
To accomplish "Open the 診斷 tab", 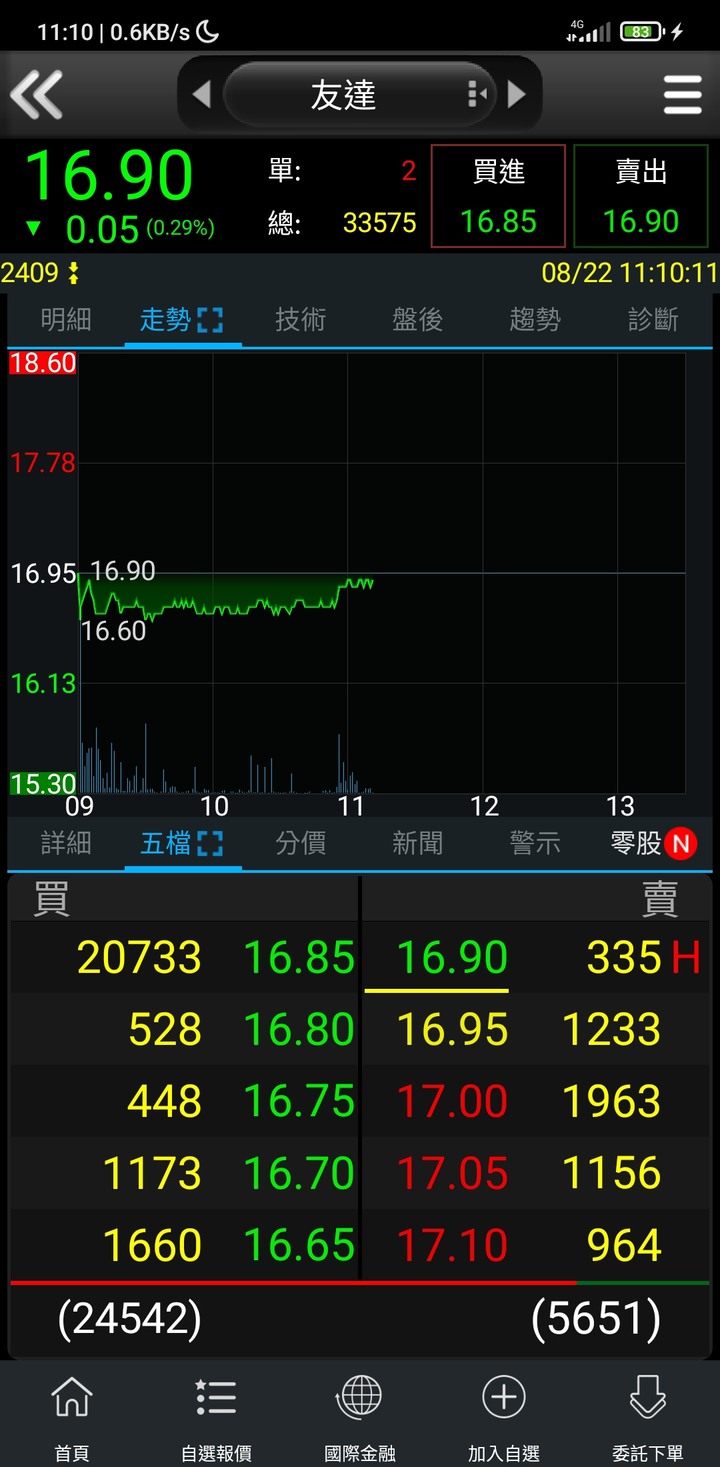I will (x=653, y=320).
